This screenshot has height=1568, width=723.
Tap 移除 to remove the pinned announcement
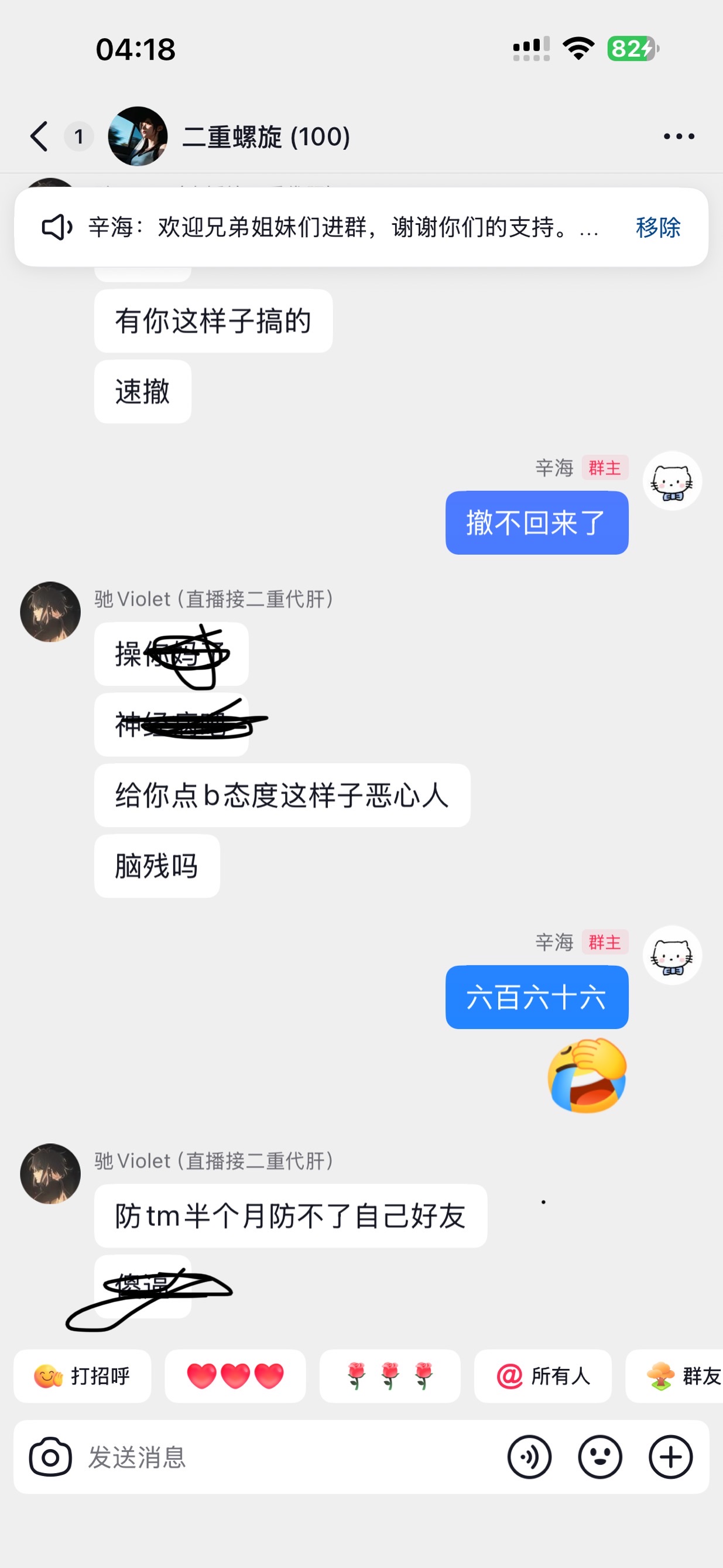pyautogui.click(x=657, y=228)
